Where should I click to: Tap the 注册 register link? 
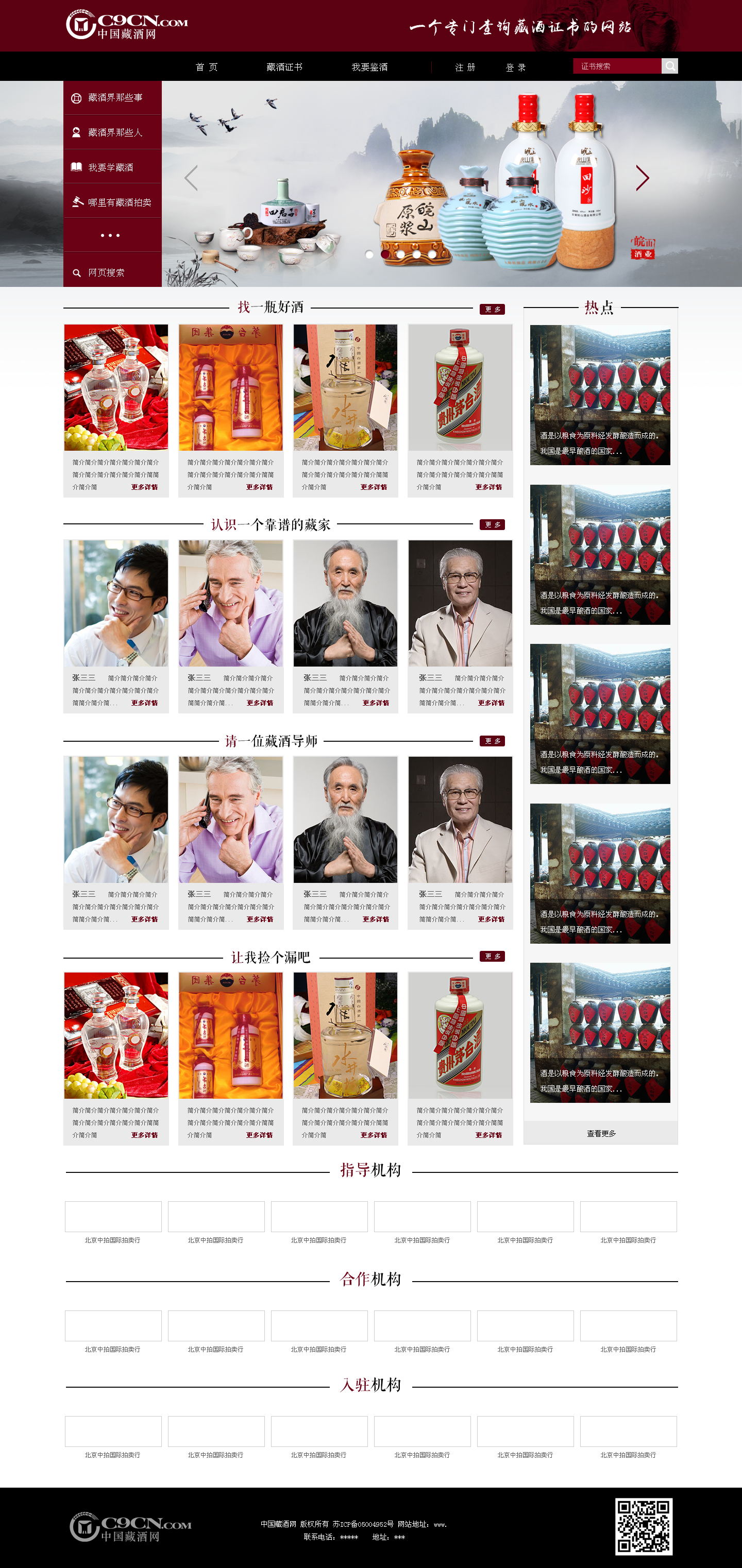[x=465, y=67]
